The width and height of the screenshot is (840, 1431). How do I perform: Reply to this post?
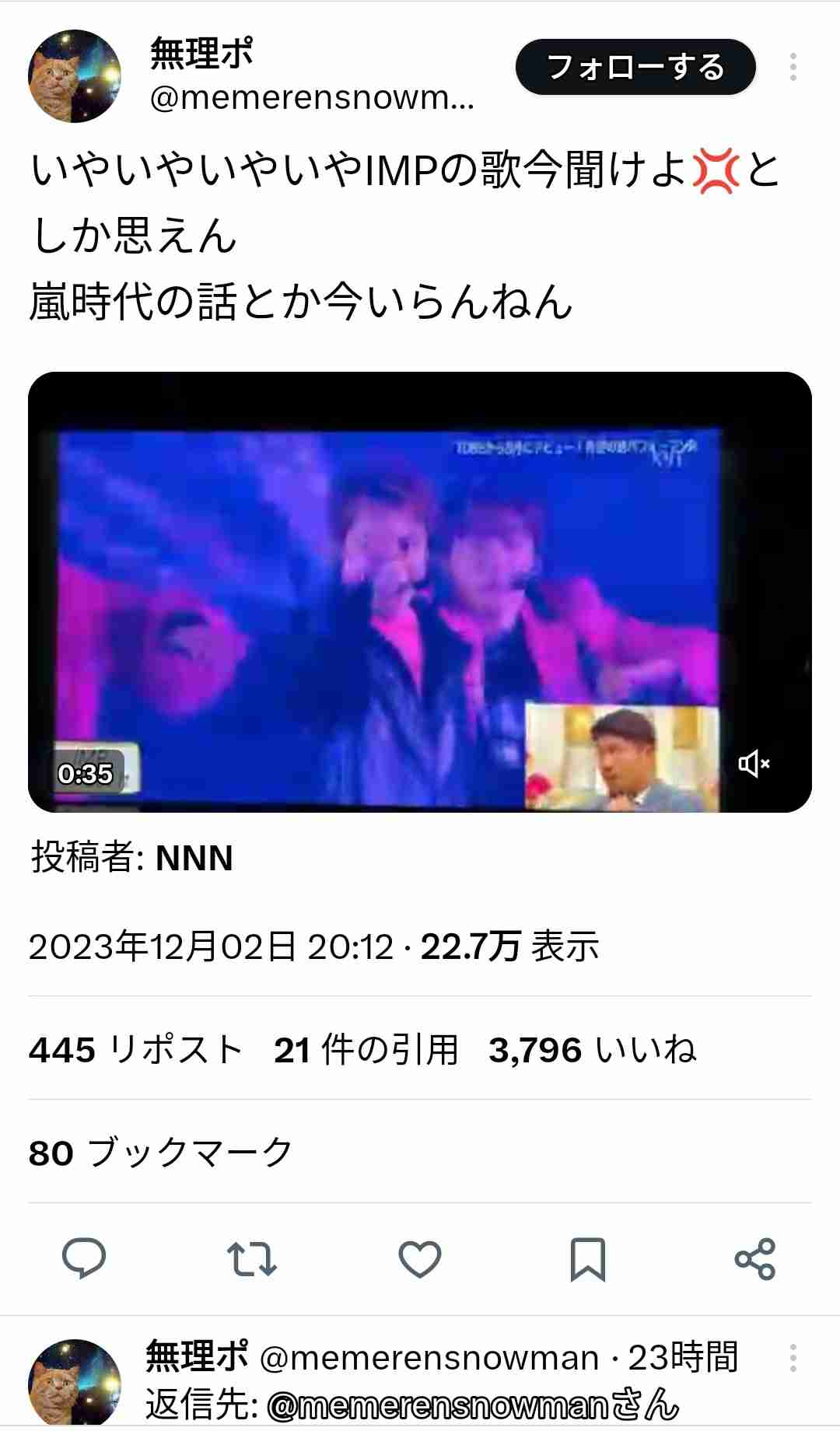click(x=84, y=1258)
